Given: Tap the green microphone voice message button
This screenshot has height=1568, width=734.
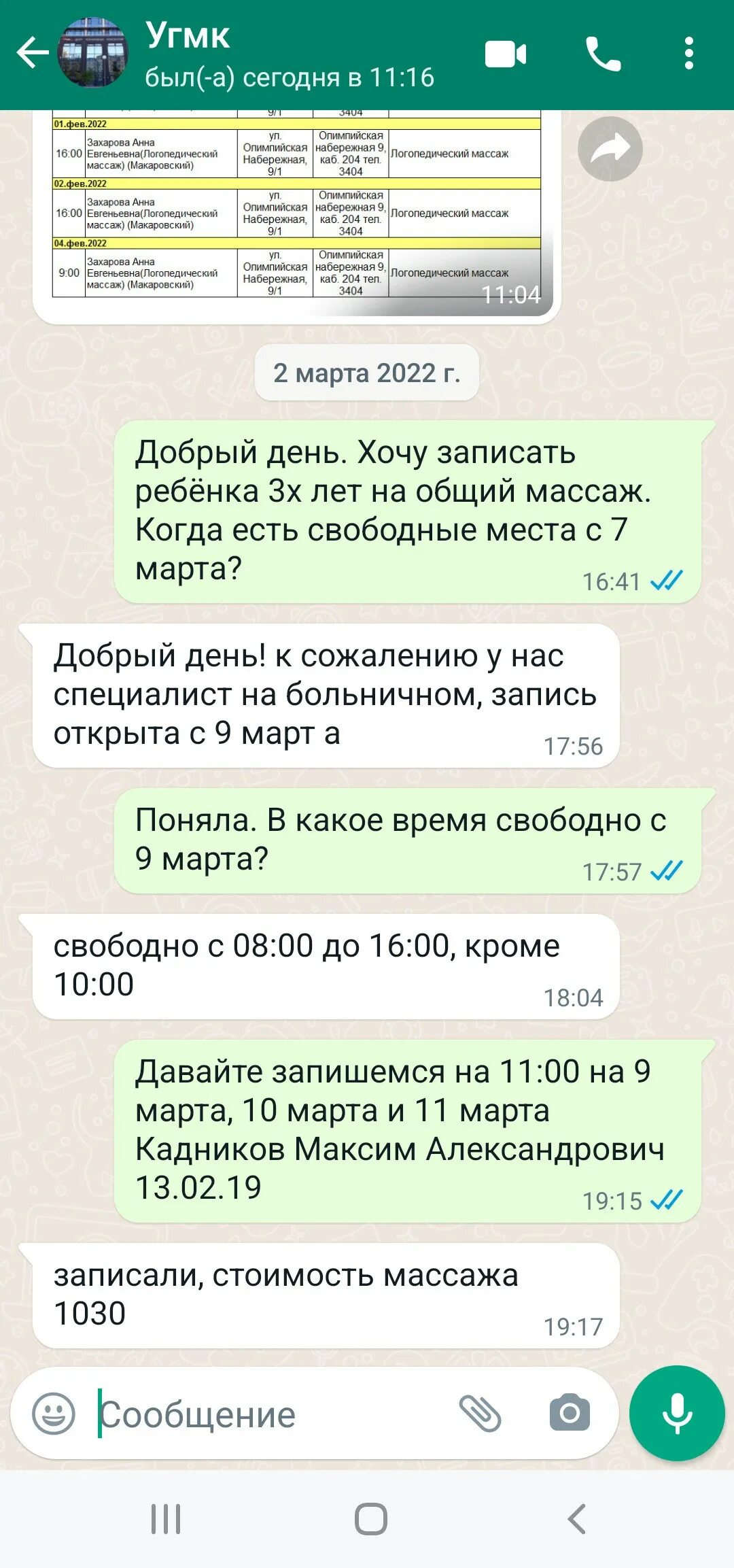Looking at the screenshot, I should (677, 1413).
